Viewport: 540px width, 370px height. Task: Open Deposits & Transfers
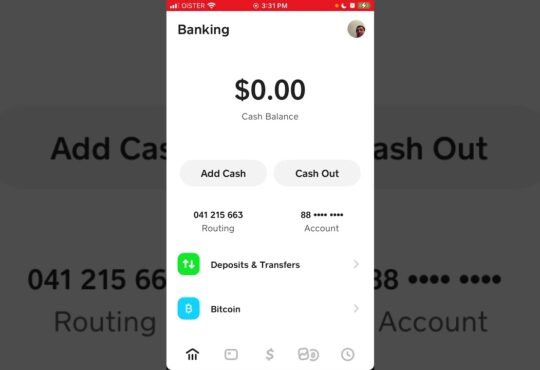coord(269,265)
